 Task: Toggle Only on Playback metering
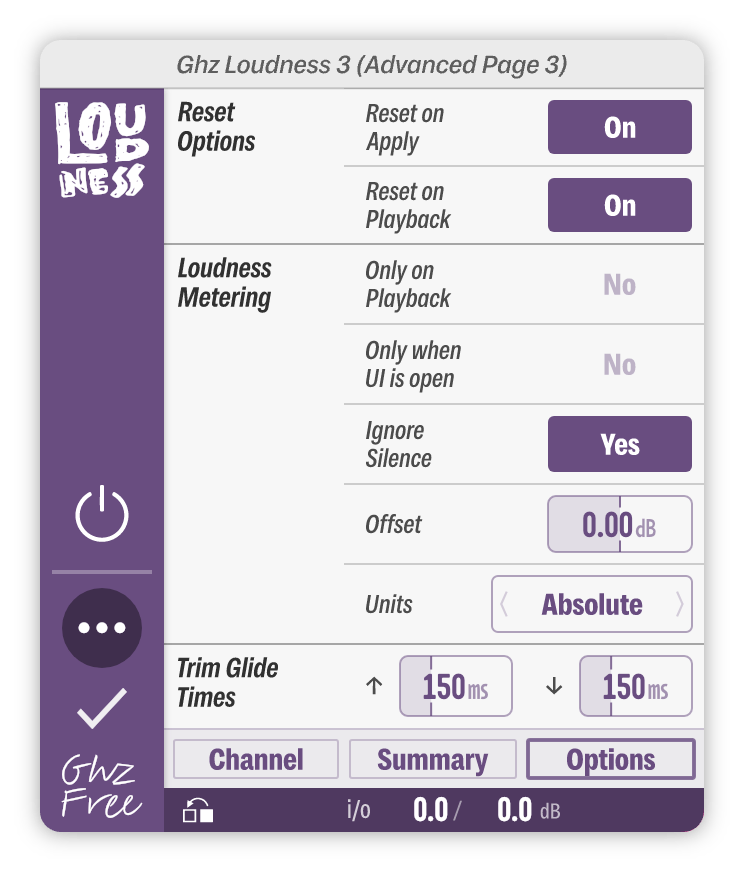619,285
